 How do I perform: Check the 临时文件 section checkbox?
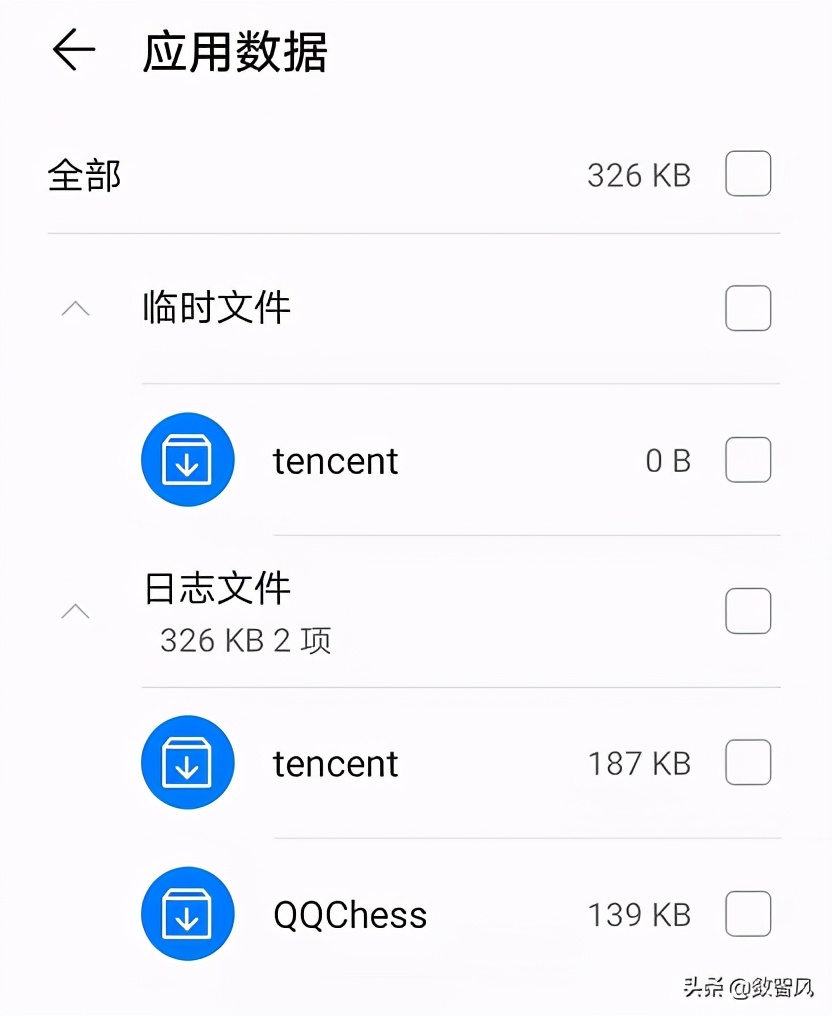tap(747, 308)
